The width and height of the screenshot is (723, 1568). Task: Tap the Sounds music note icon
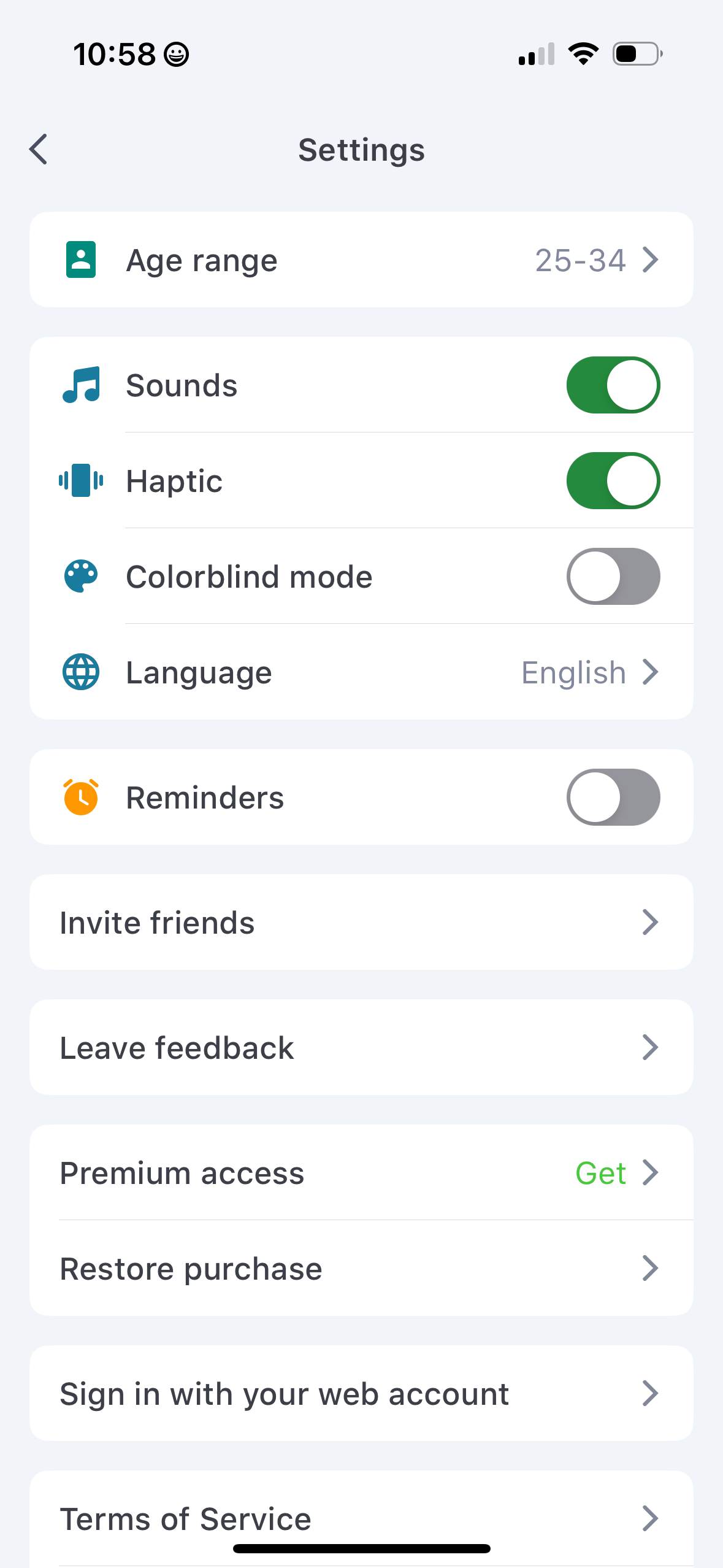point(82,385)
